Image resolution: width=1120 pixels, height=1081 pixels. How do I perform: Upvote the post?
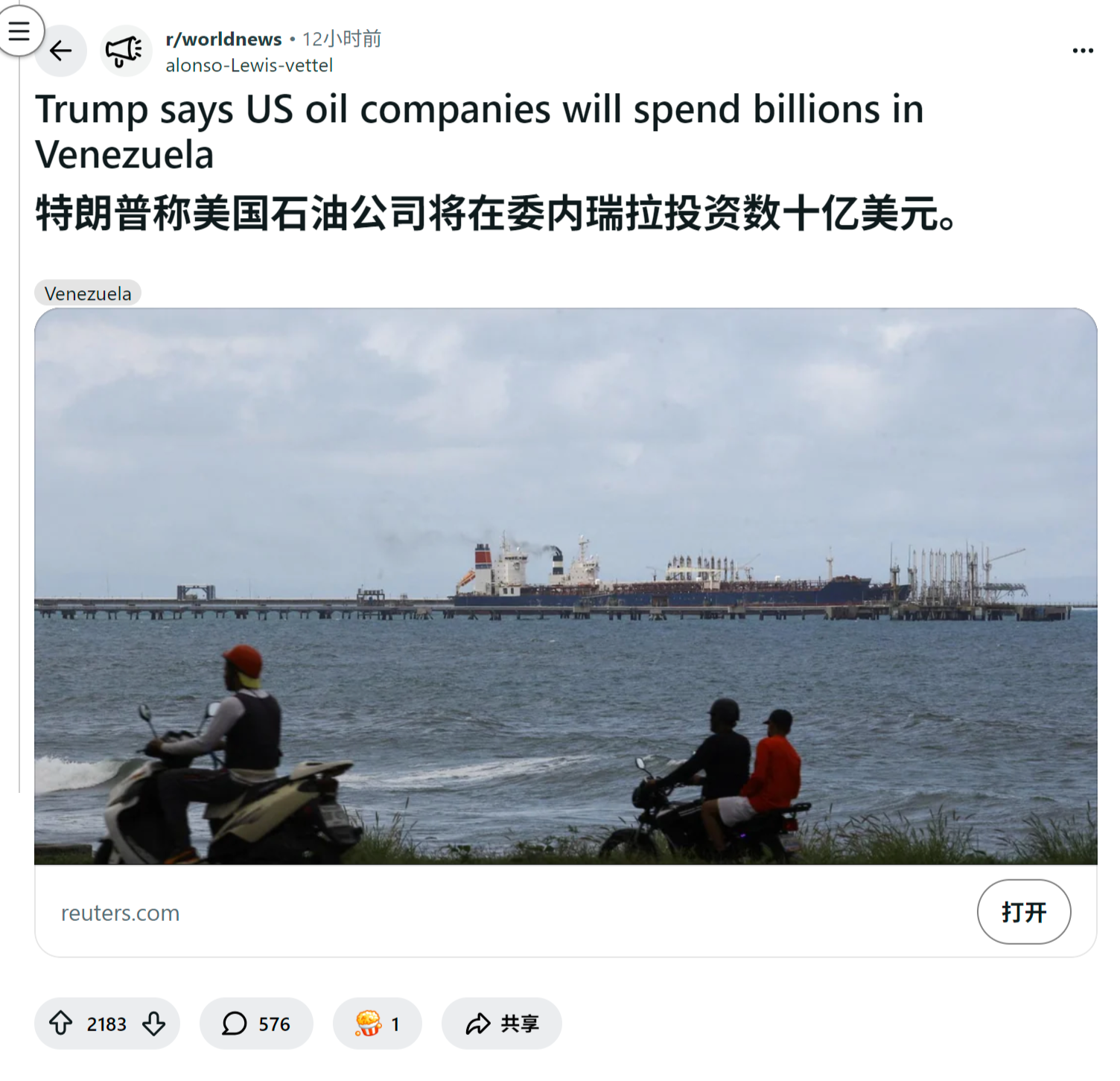tap(62, 1024)
